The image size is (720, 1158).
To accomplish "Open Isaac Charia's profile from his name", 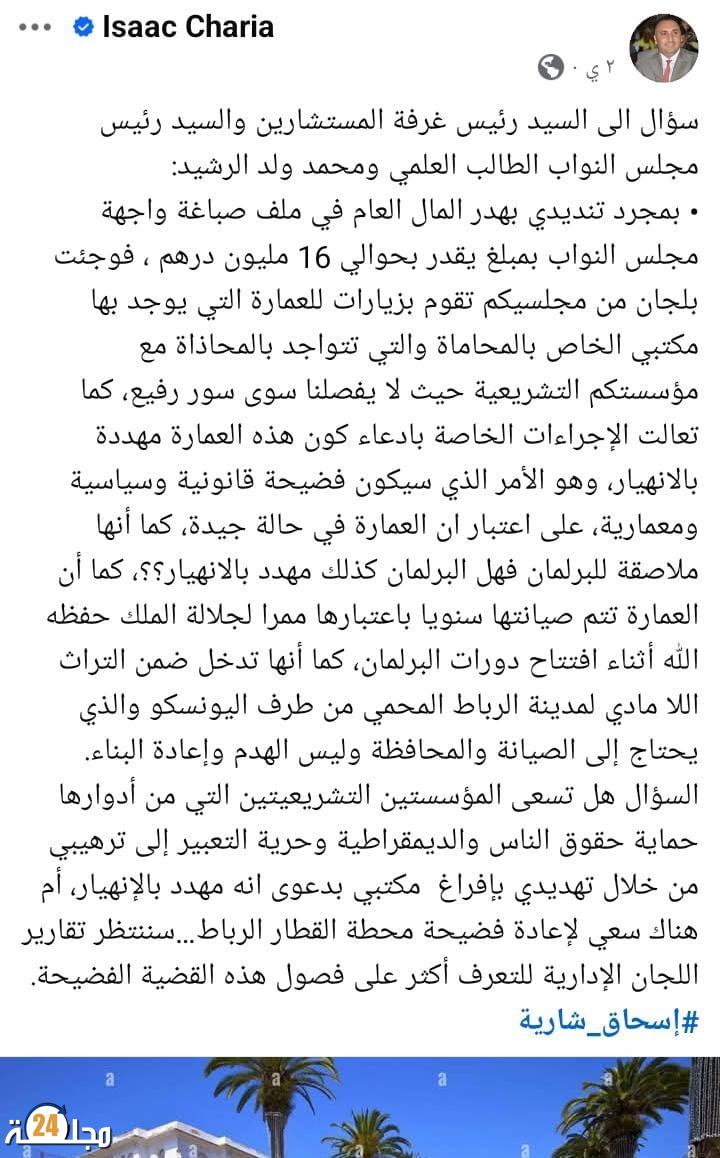I will click(x=188, y=27).
